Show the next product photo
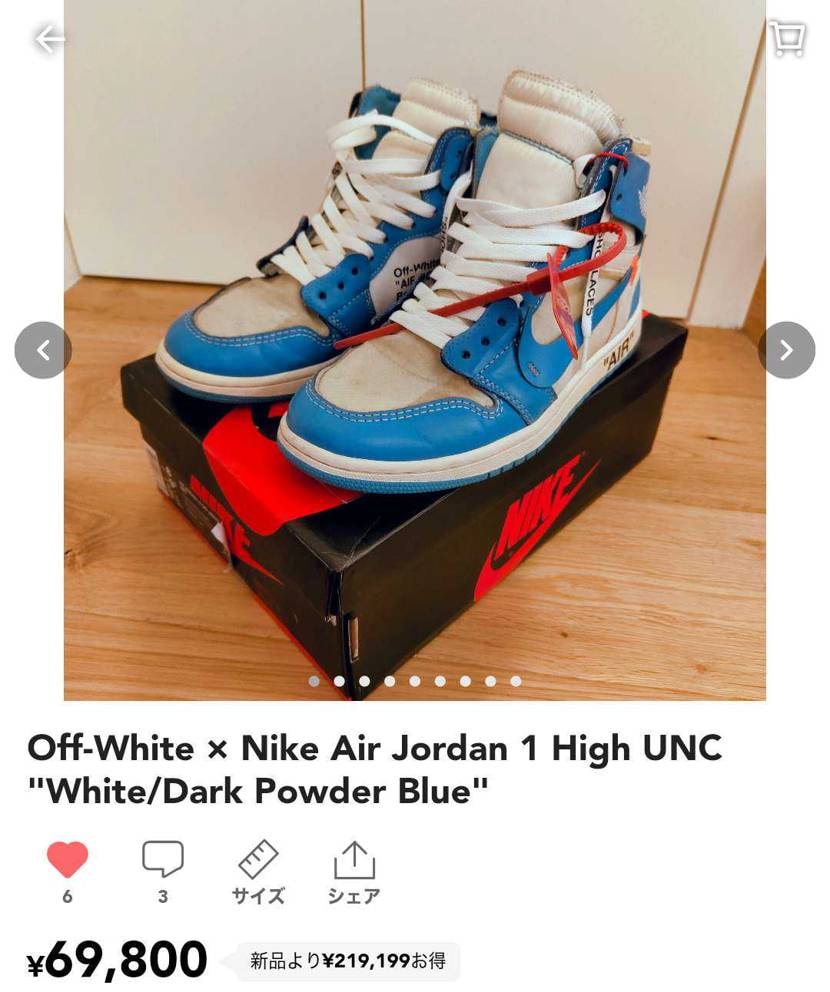 point(786,350)
